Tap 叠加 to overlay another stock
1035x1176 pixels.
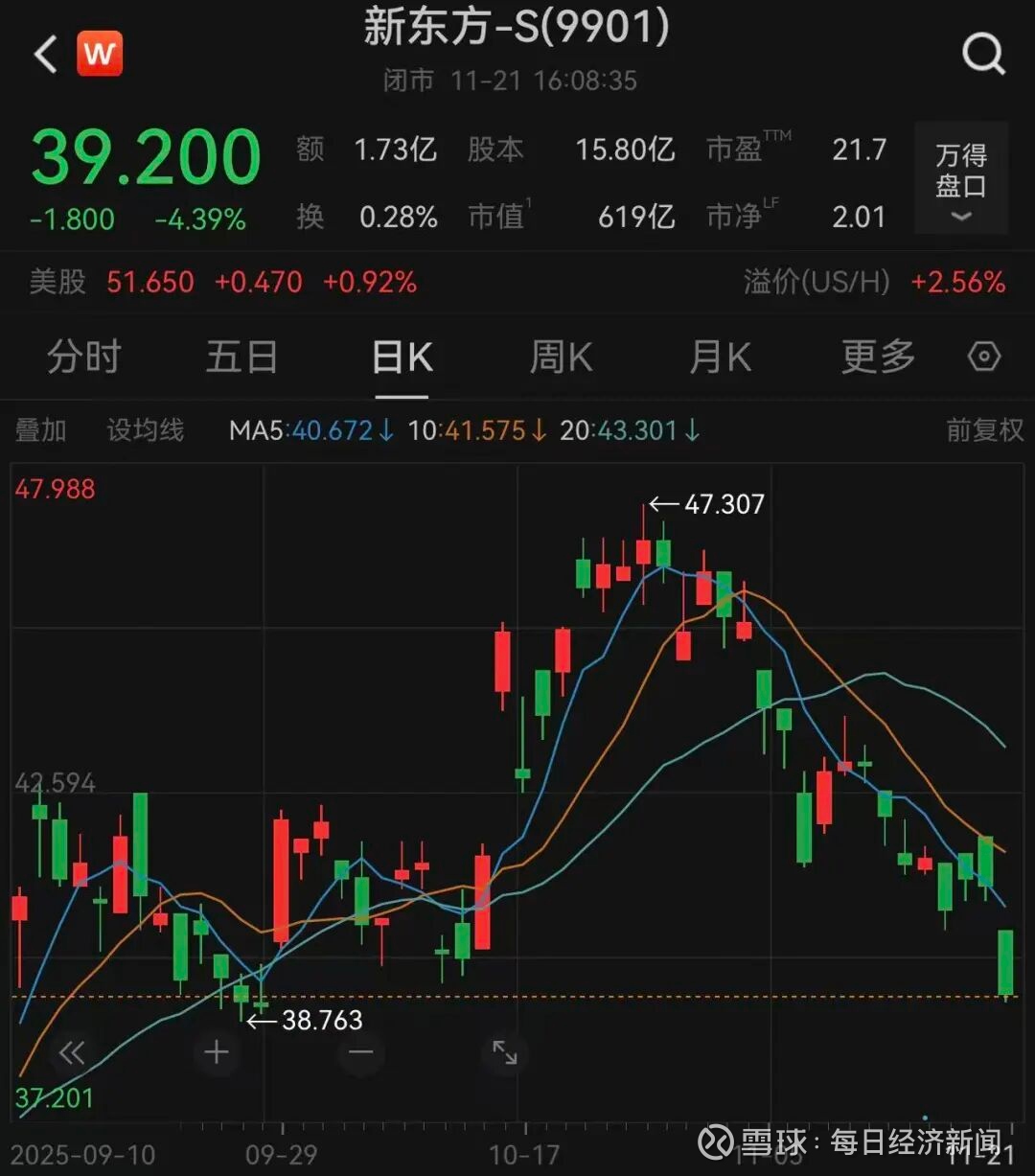tap(40, 430)
